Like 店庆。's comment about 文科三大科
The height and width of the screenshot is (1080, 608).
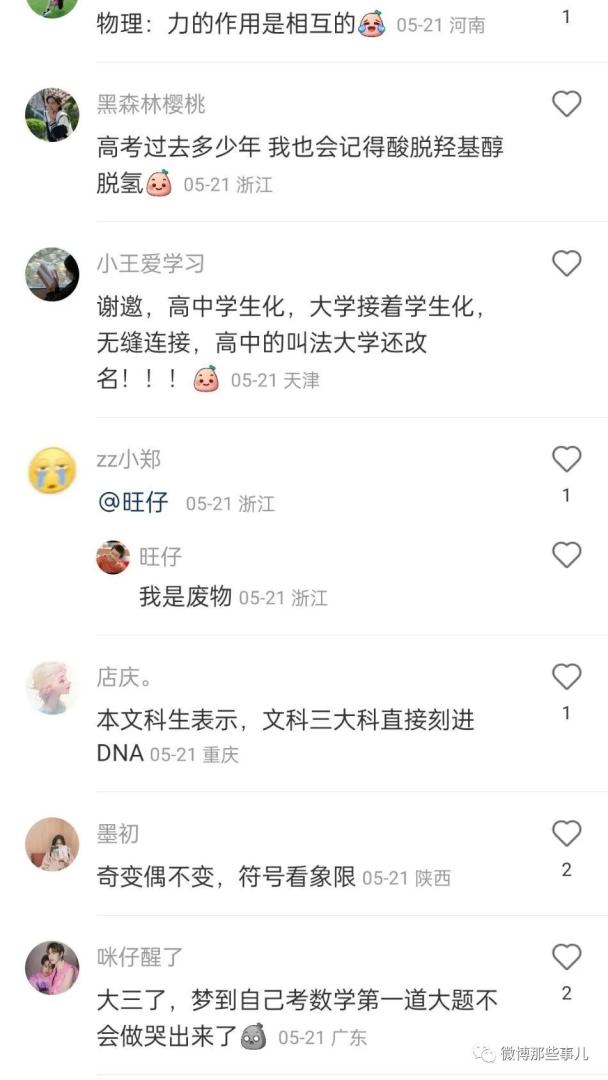566,677
